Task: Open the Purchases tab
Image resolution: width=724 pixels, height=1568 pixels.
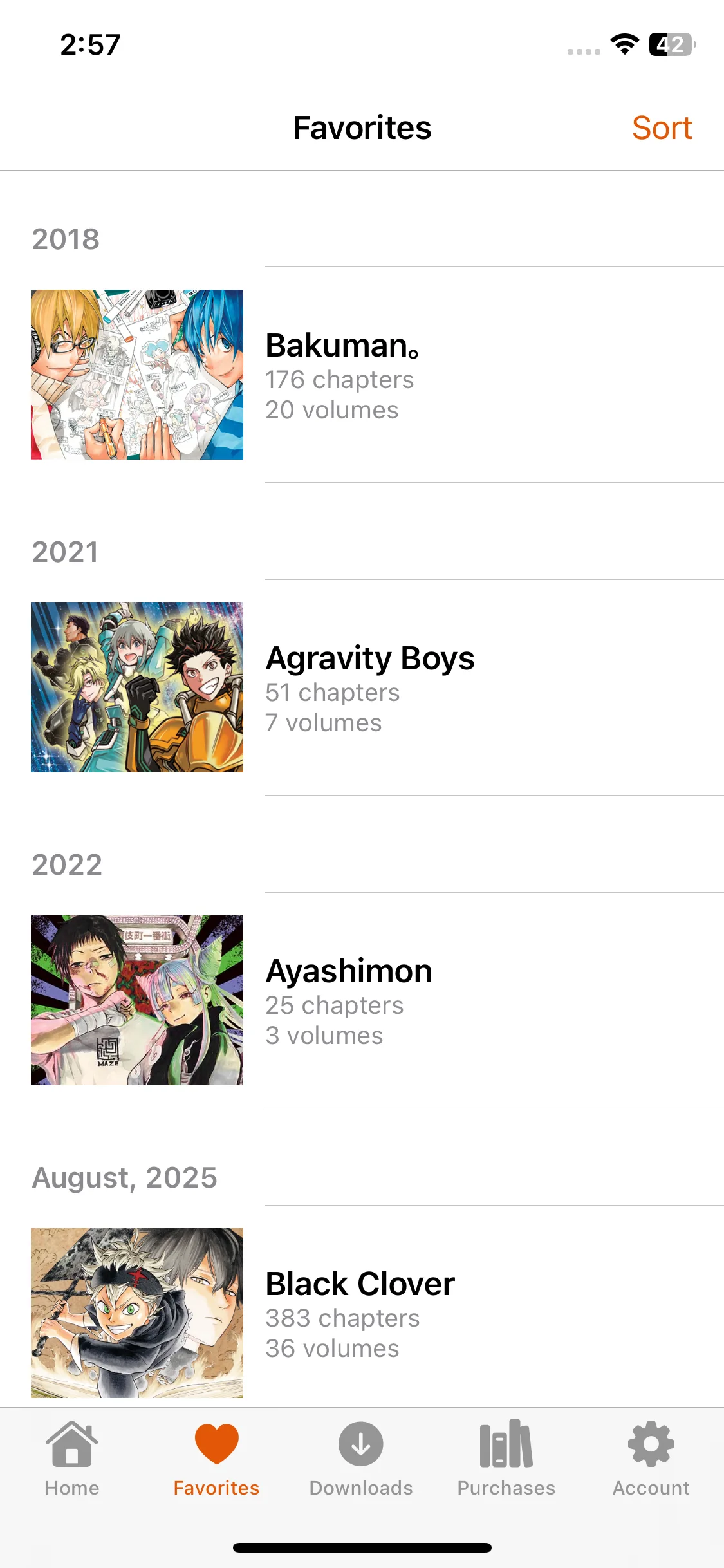Action: pos(506,1458)
